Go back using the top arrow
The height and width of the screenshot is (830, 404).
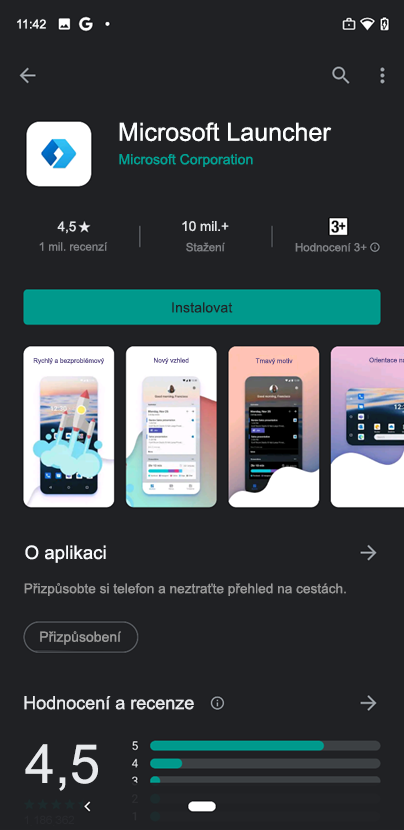click(x=28, y=76)
